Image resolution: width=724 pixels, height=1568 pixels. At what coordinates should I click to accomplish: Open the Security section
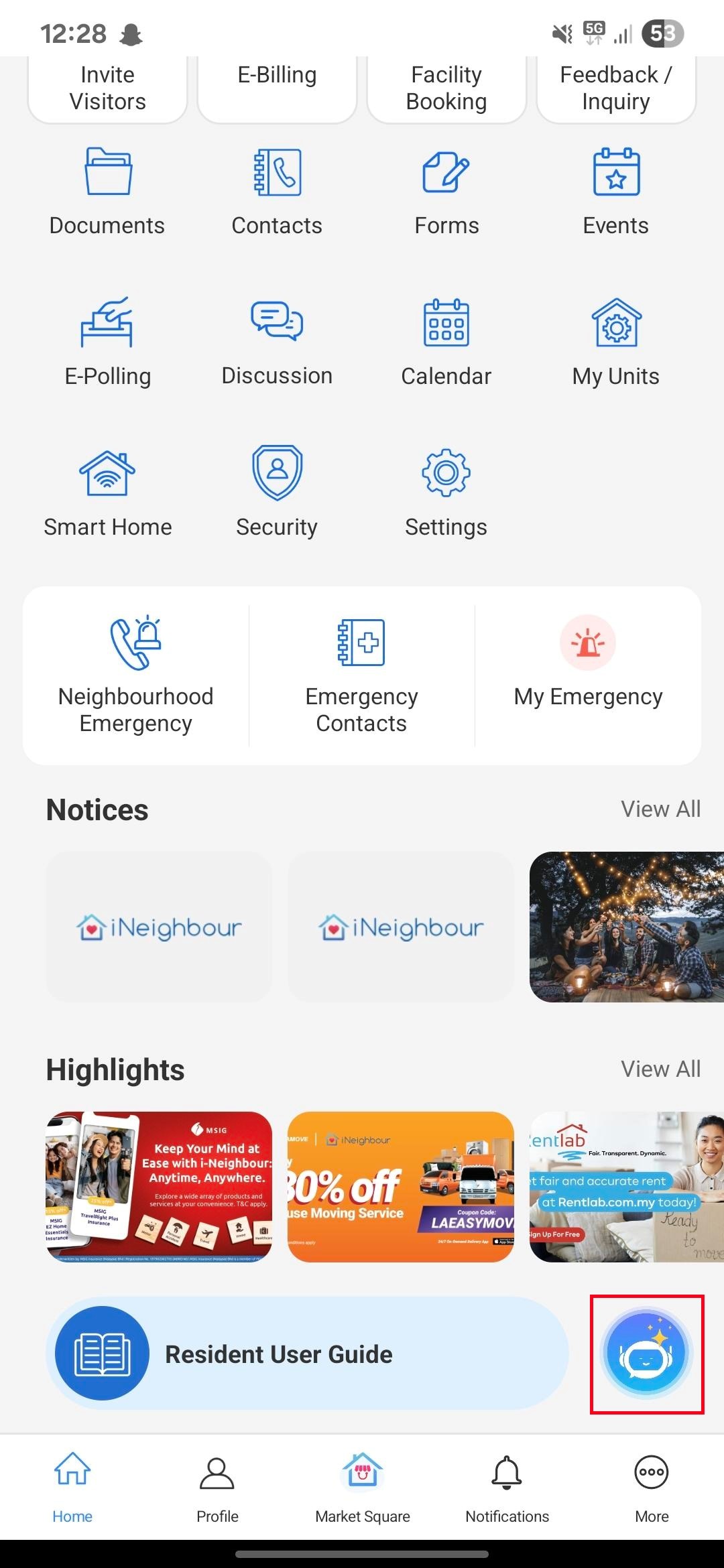point(277,493)
